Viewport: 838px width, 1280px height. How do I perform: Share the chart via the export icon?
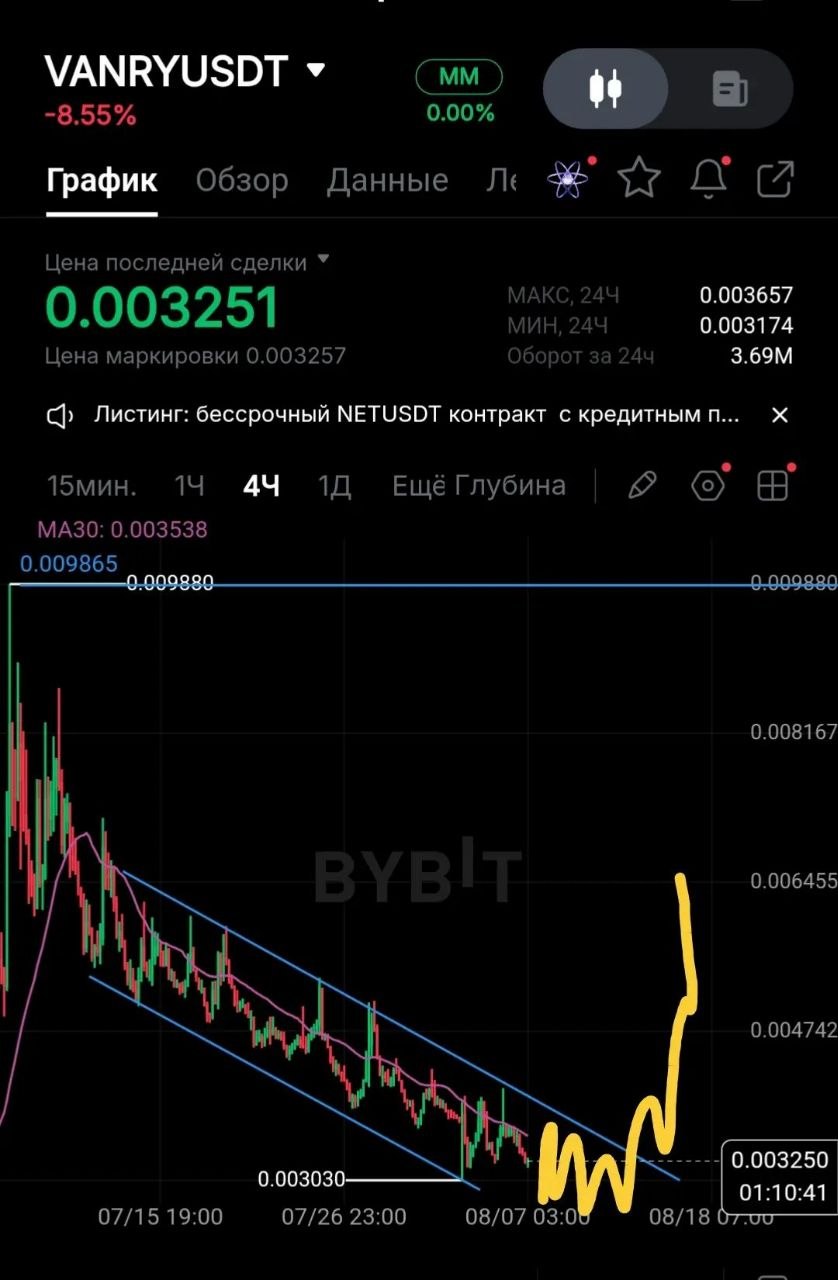tap(775, 180)
